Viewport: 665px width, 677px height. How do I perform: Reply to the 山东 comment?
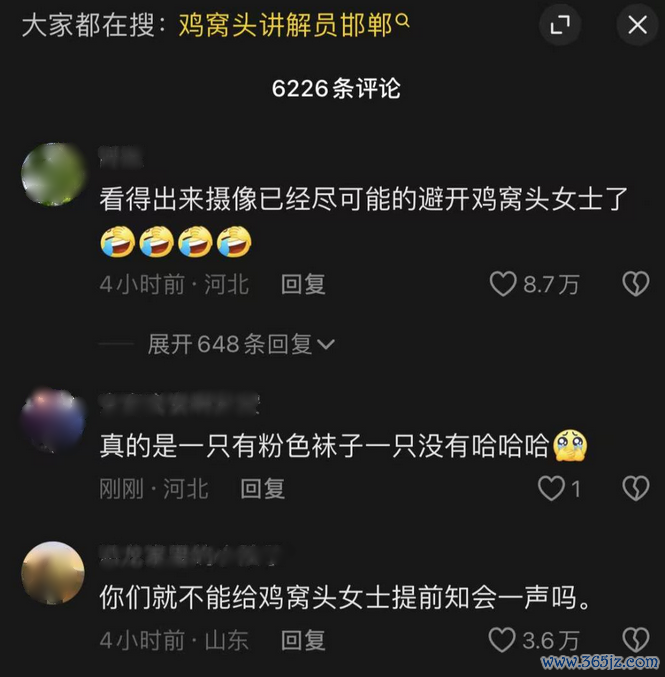click(x=303, y=639)
